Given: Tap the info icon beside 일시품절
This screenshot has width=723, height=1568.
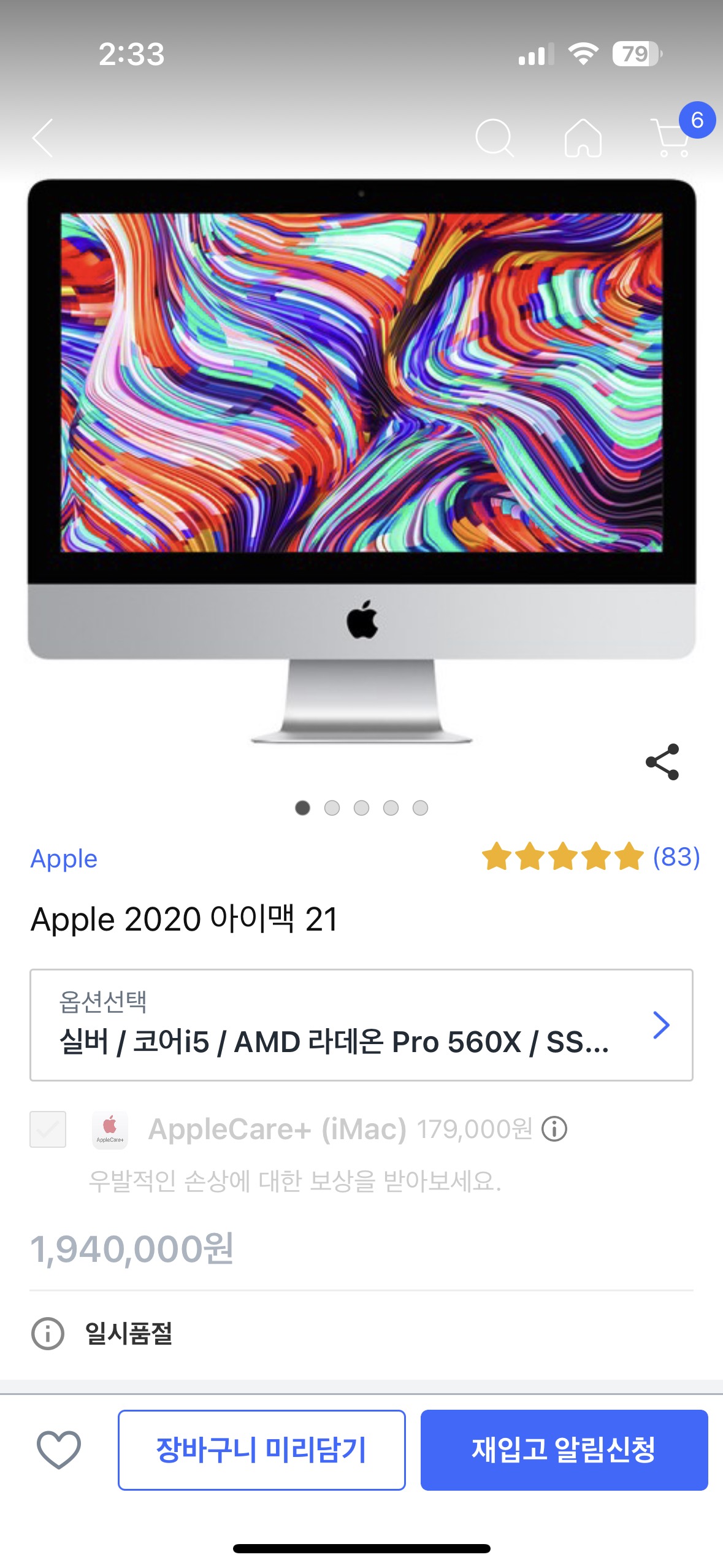Looking at the screenshot, I should pyautogui.click(x=48, y=1334).
